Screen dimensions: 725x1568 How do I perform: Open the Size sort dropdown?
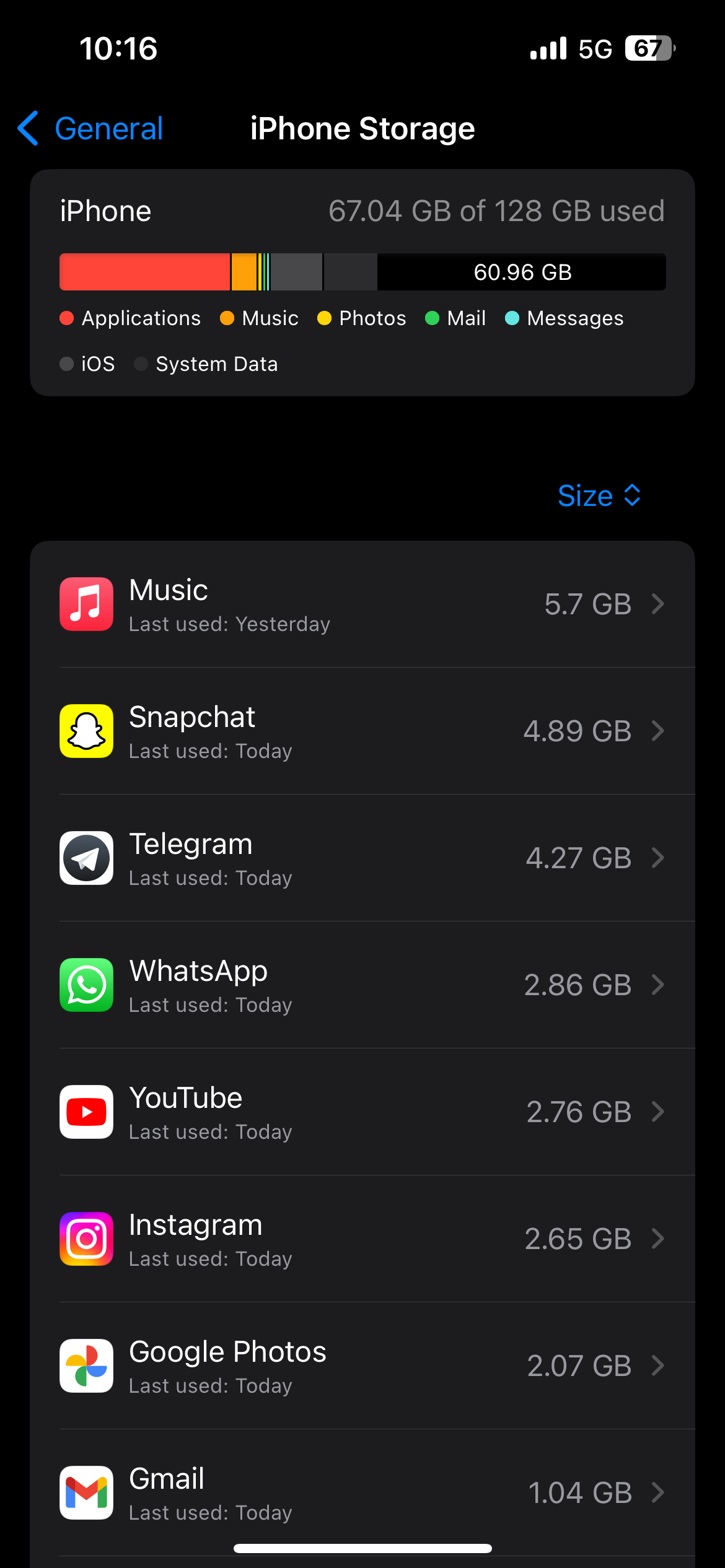[x=599, y=495]
